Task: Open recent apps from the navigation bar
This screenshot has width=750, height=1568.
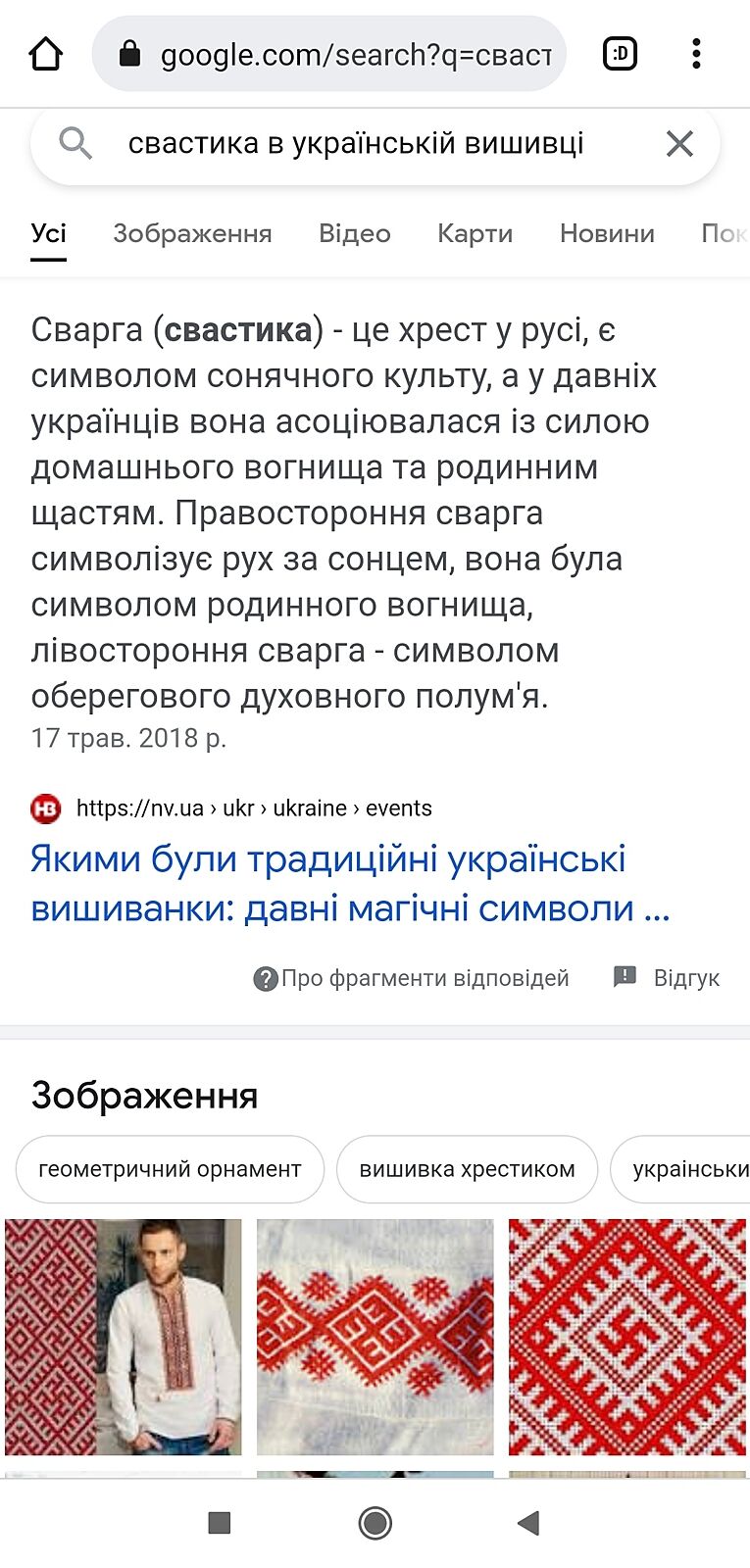Action: (x=220, y=1522)
